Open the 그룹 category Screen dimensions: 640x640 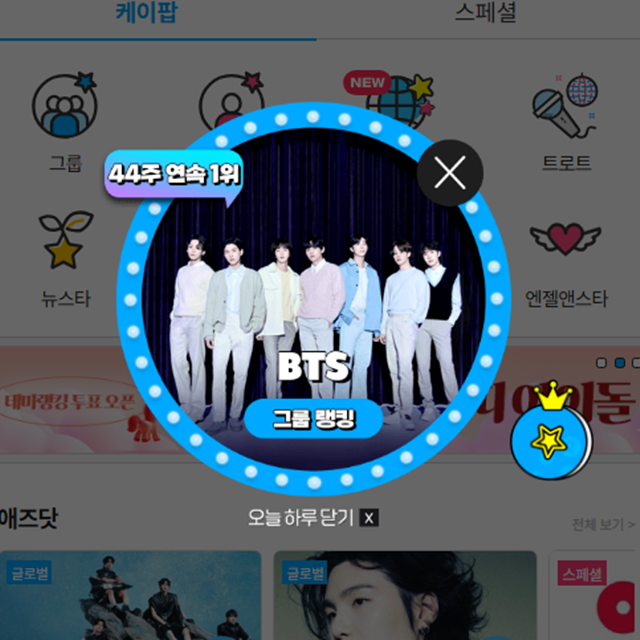pos(66,118)
